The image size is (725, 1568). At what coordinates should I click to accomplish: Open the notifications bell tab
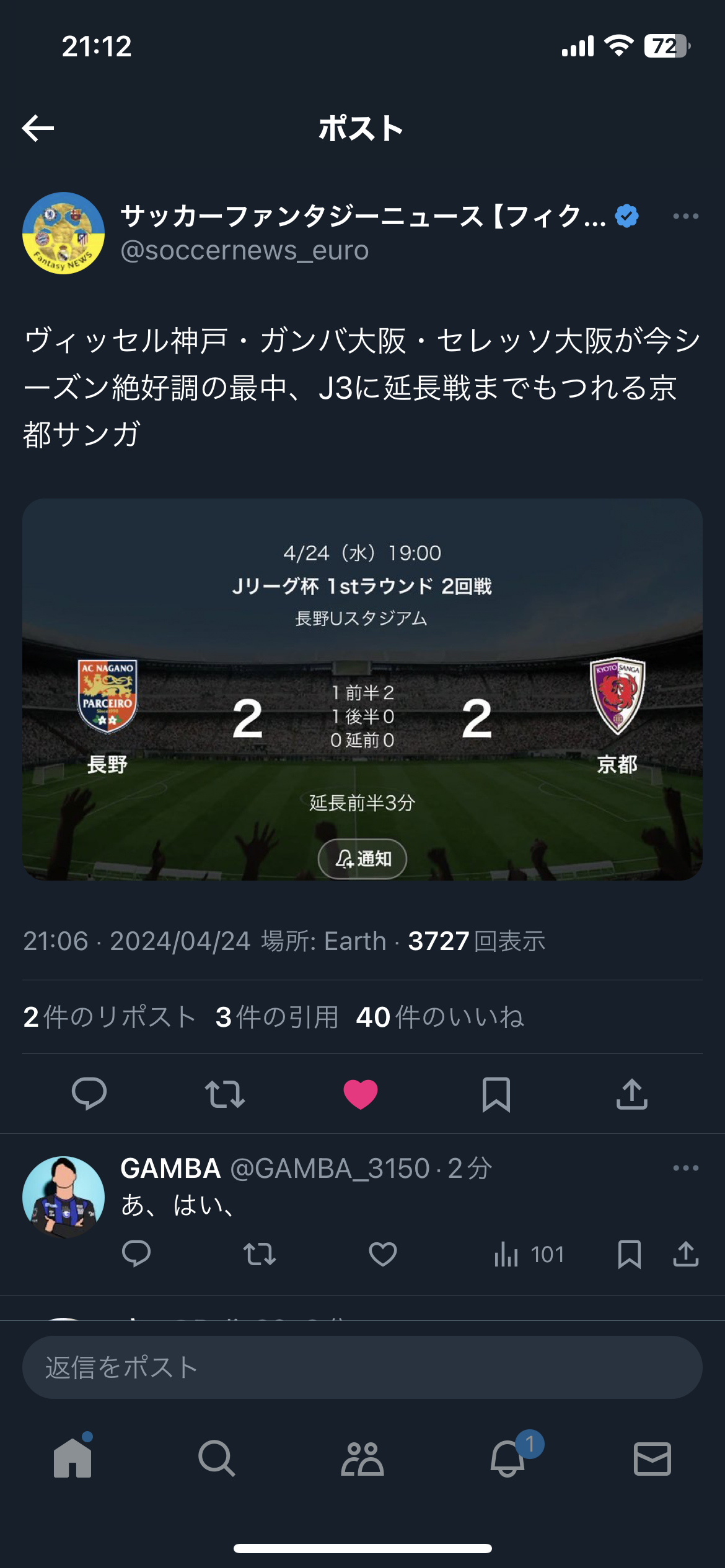point(508,1458)
